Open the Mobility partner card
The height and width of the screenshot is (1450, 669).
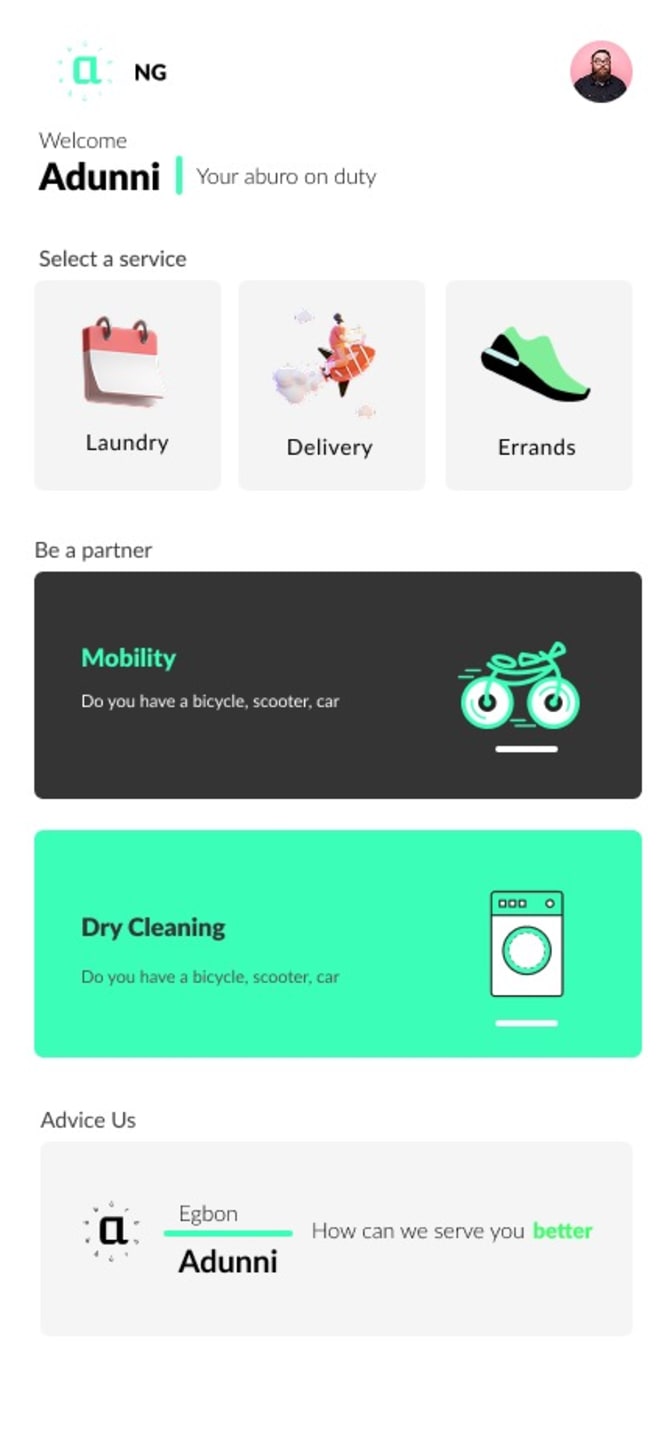[337, 685]
